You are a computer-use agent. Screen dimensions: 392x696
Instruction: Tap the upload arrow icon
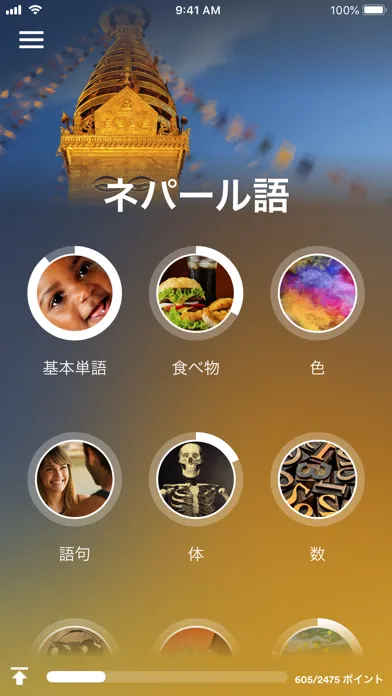(x=19, y=676)
